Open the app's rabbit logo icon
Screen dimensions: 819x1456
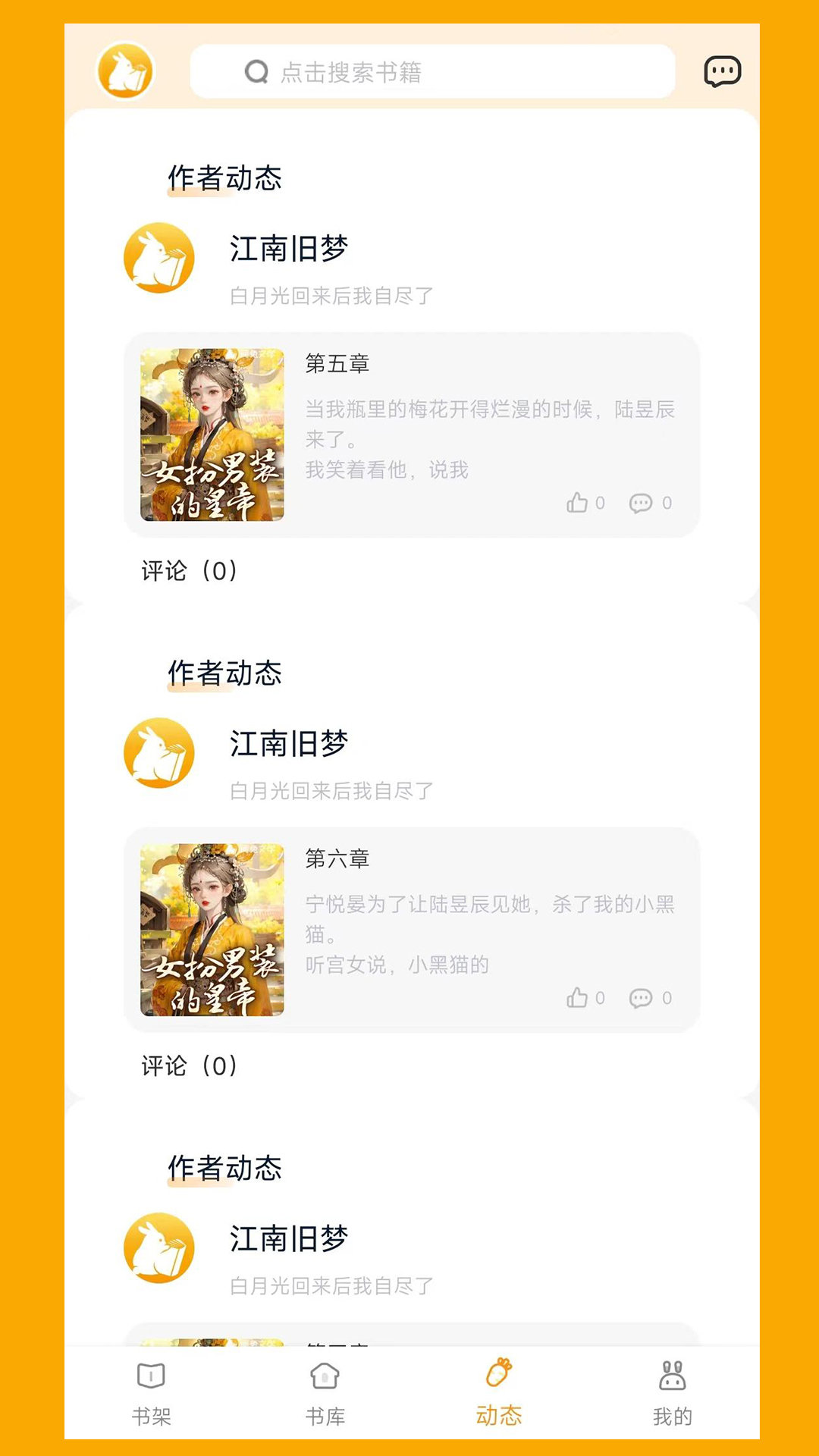125,71
